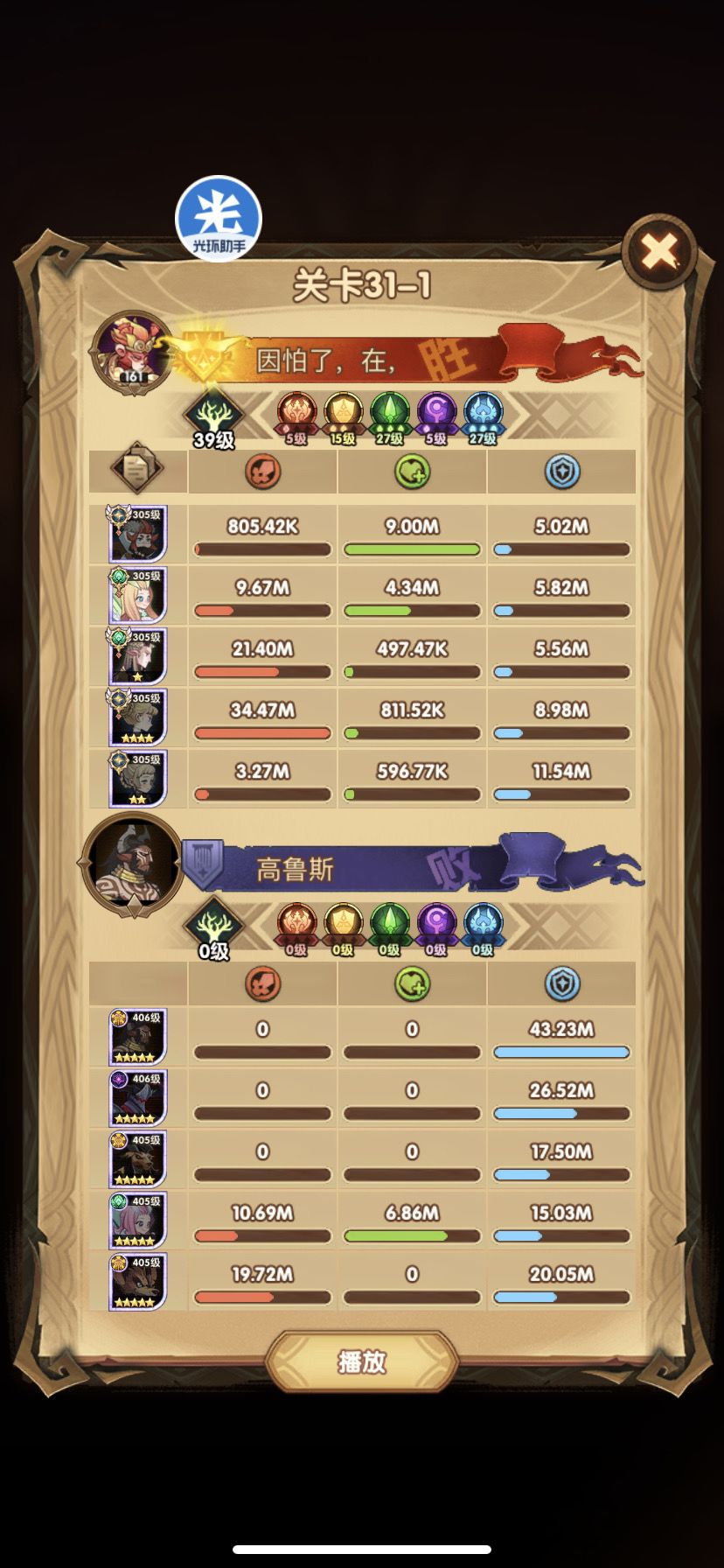The height and width of the screenshot is (1568, 724).
Task: Open the battle report notes icon
Action: 136,468
